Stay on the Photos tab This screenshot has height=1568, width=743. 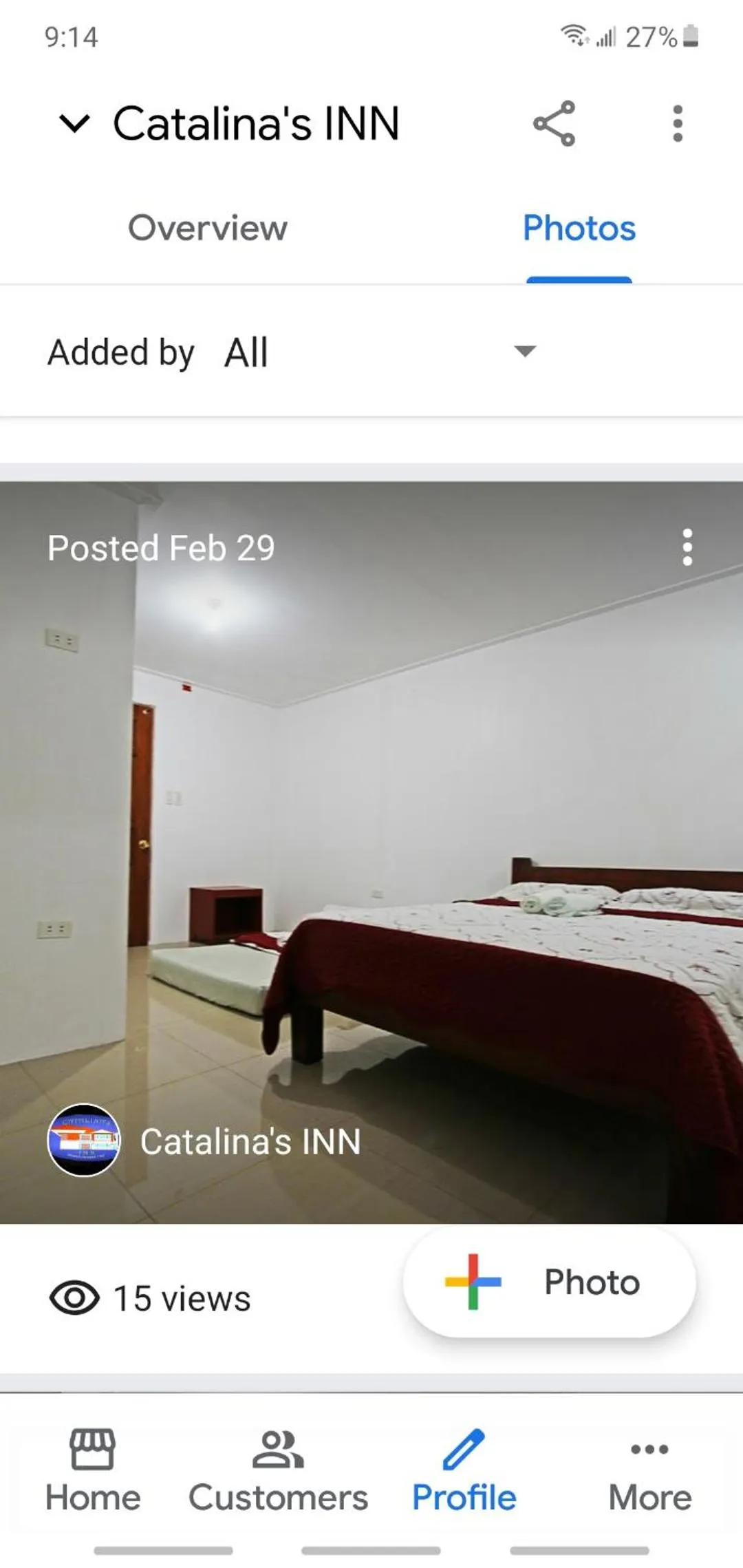pyautogui.click(x=579, y=228)
